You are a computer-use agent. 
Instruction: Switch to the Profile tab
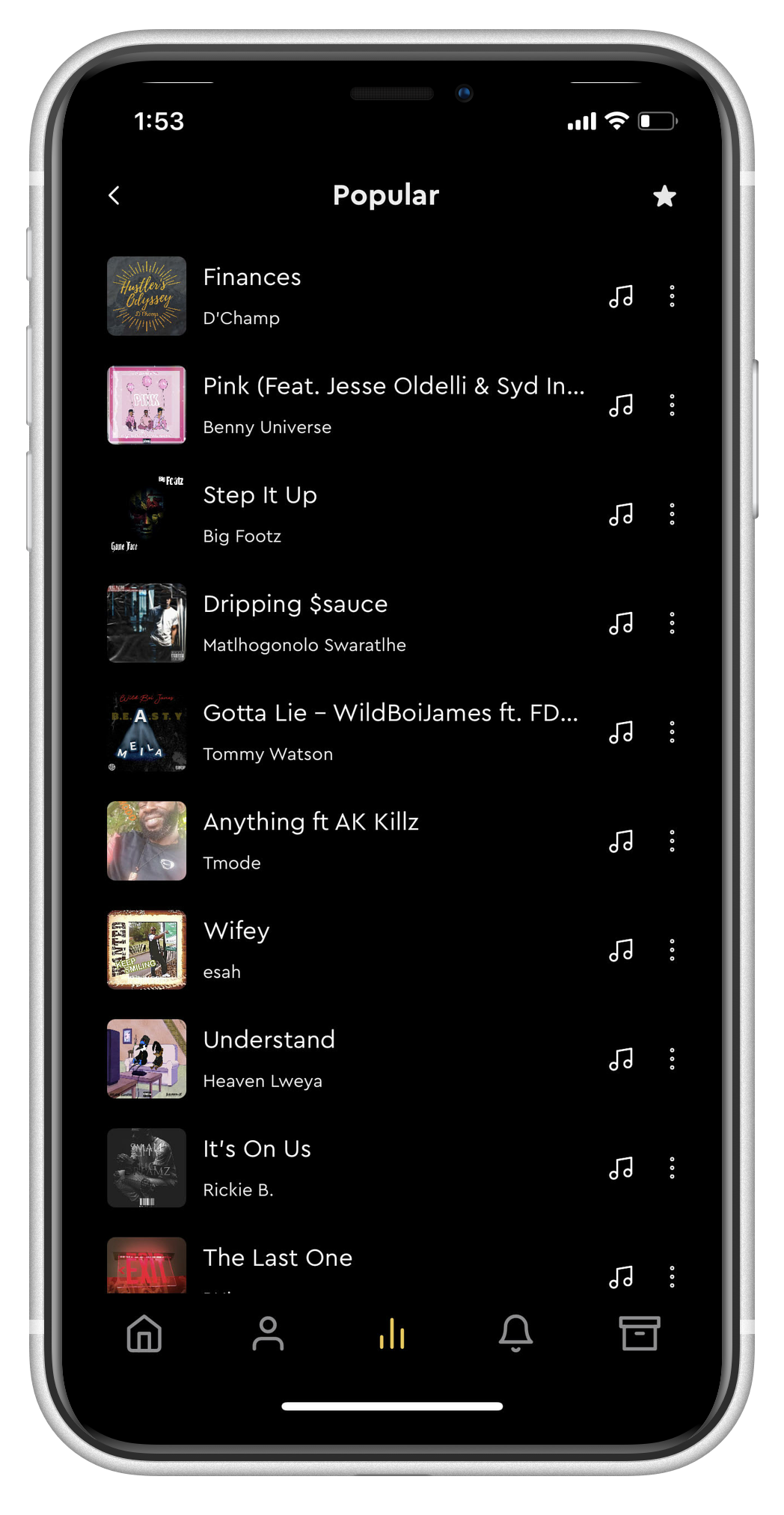point(268,1334)
